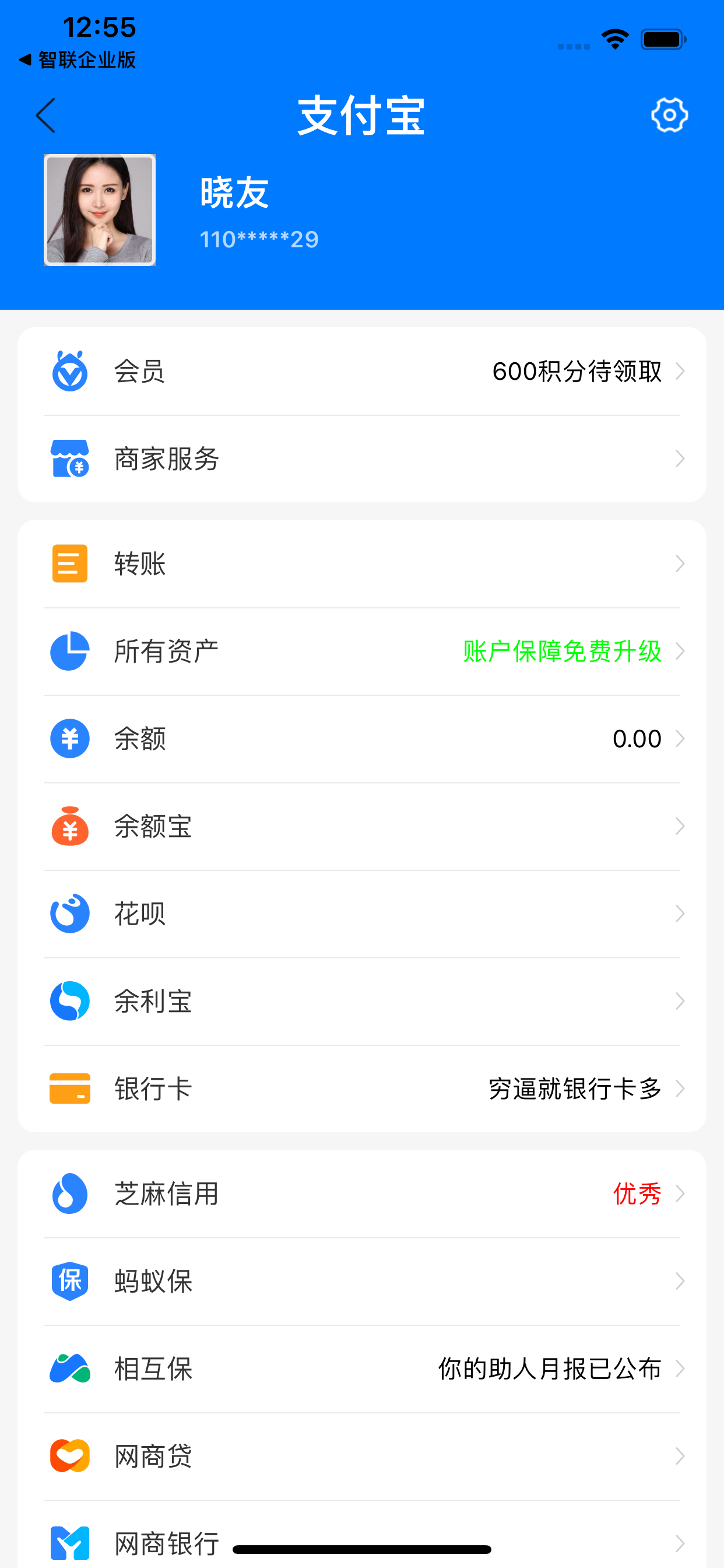View 所有资产 all assets

tap(361, 652)
